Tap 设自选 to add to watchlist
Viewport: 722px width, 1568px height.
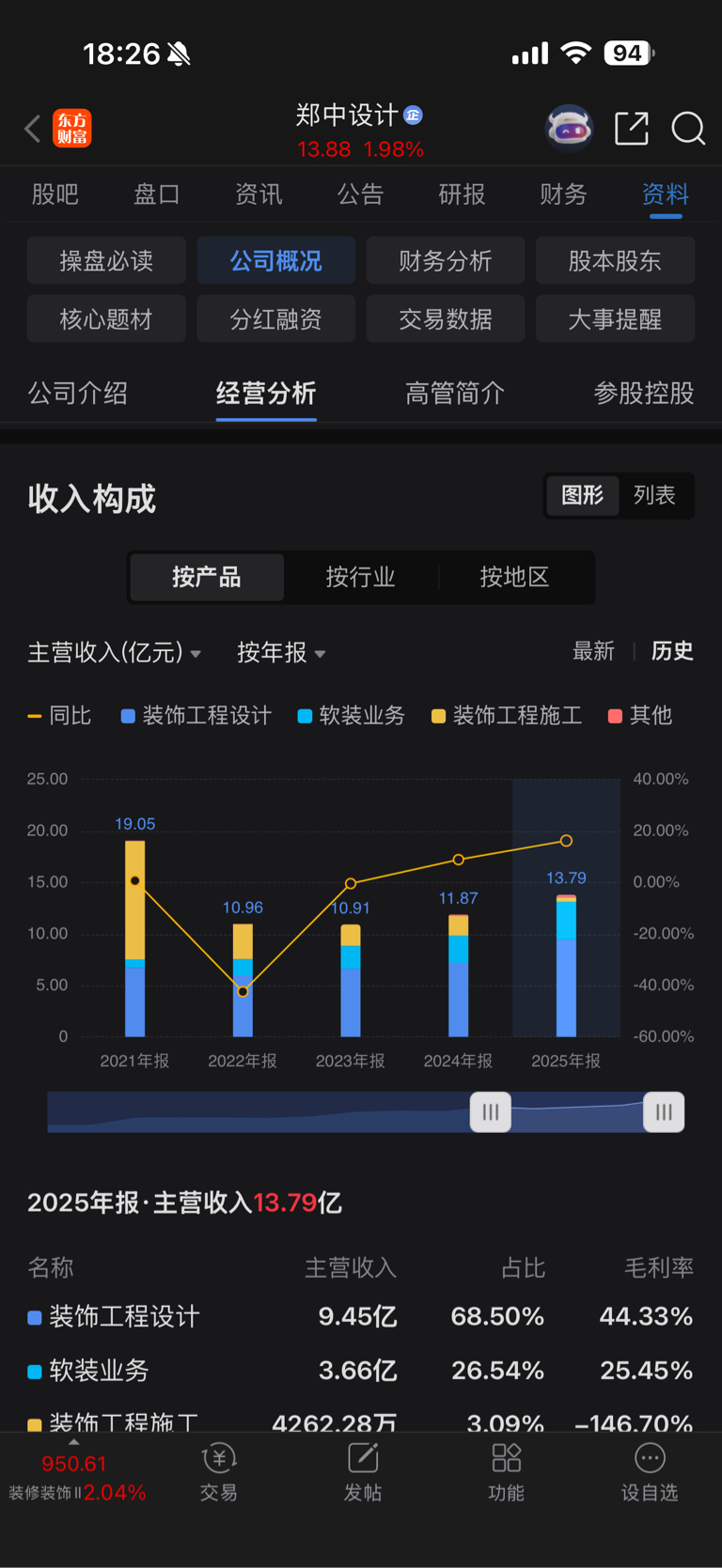[x=650, y=1472]
